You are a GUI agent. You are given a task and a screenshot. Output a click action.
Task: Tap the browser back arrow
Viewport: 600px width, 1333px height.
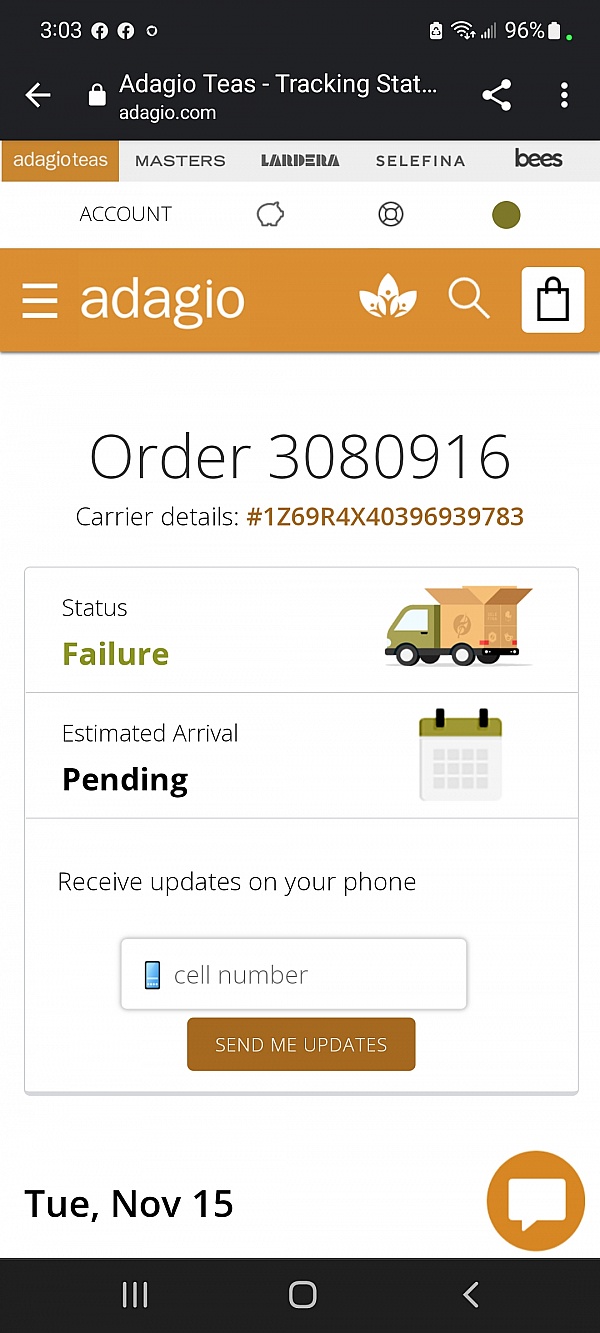point(38,95)
